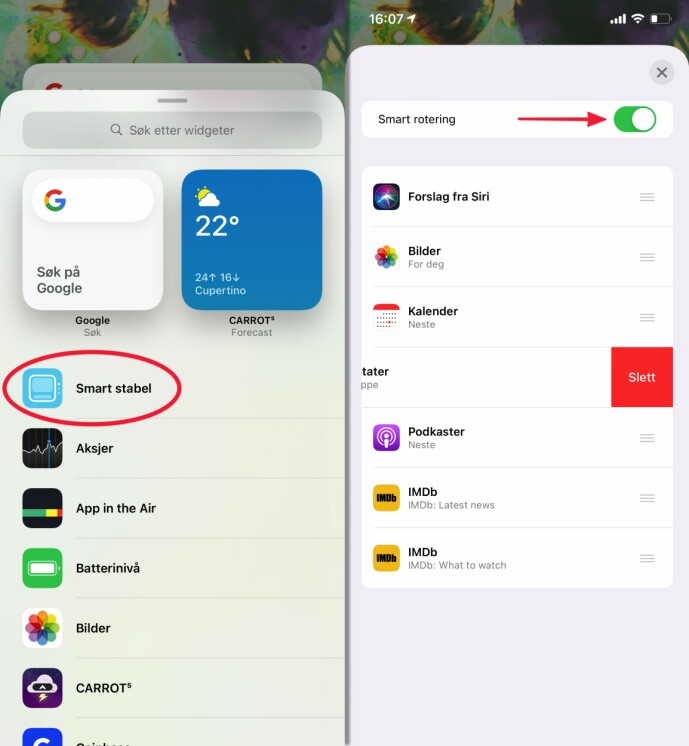The image size is (689, 746).
Task: Open App in the Air widgets
Action: 115,508
